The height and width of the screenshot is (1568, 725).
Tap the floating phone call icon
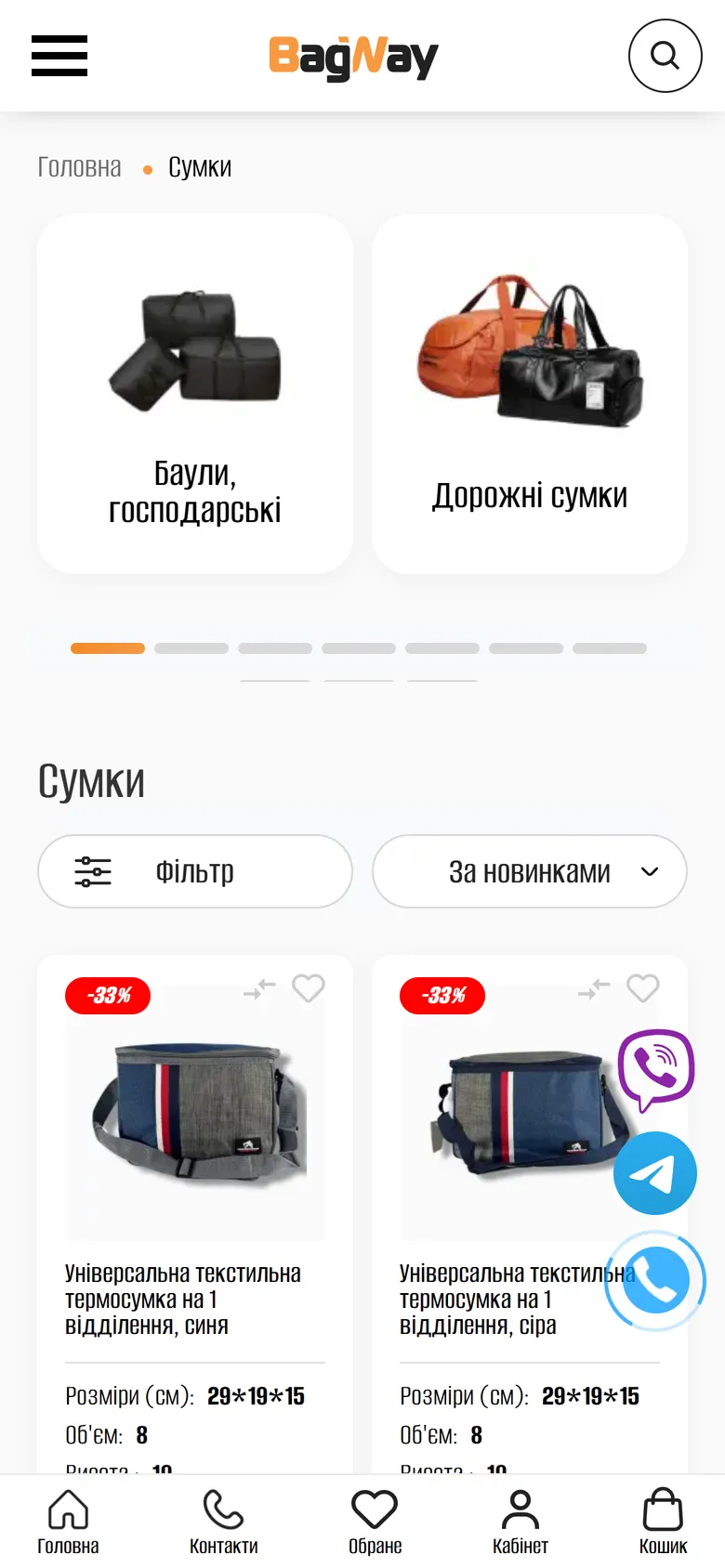(x=655, y=1279)
